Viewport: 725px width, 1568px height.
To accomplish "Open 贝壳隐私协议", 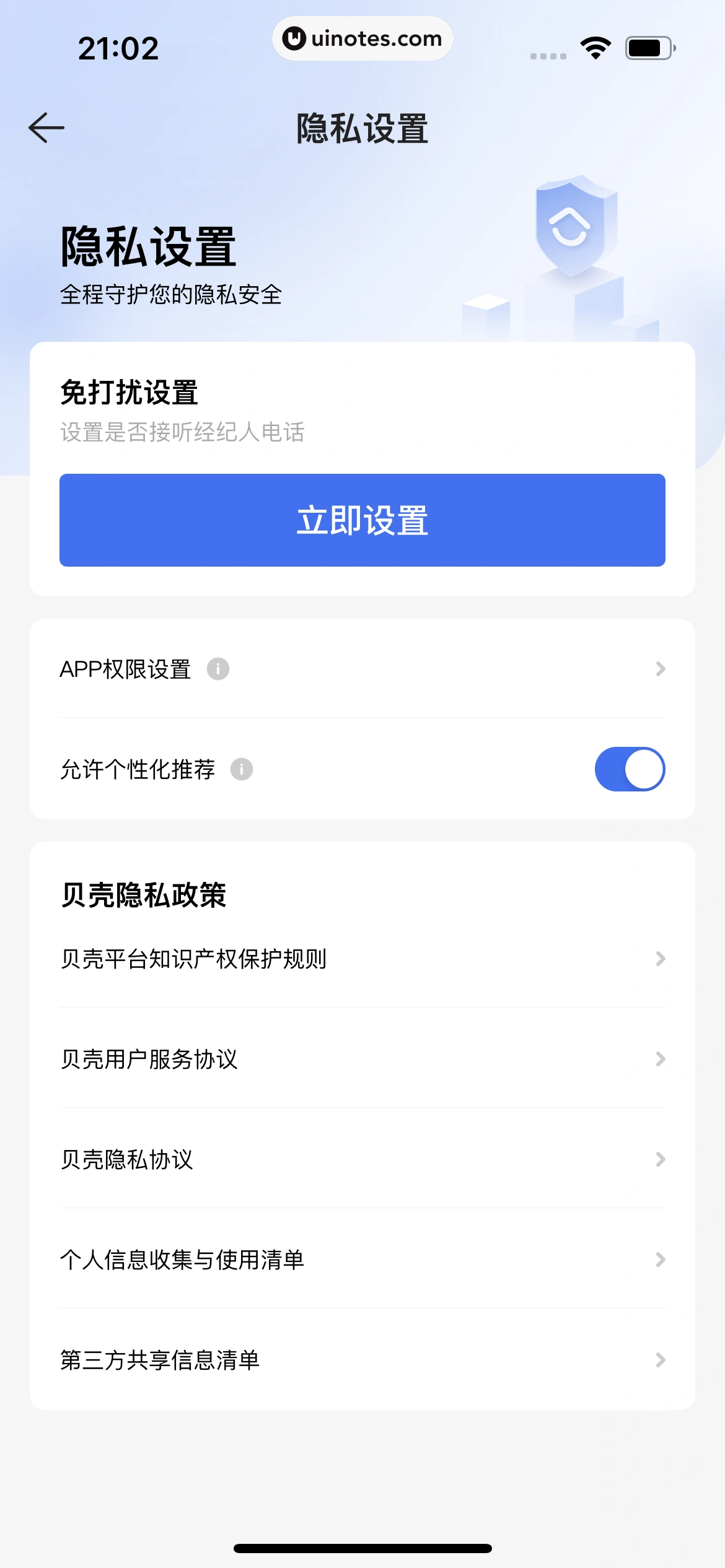I will pyautogui.click(x=362, y=1159).
